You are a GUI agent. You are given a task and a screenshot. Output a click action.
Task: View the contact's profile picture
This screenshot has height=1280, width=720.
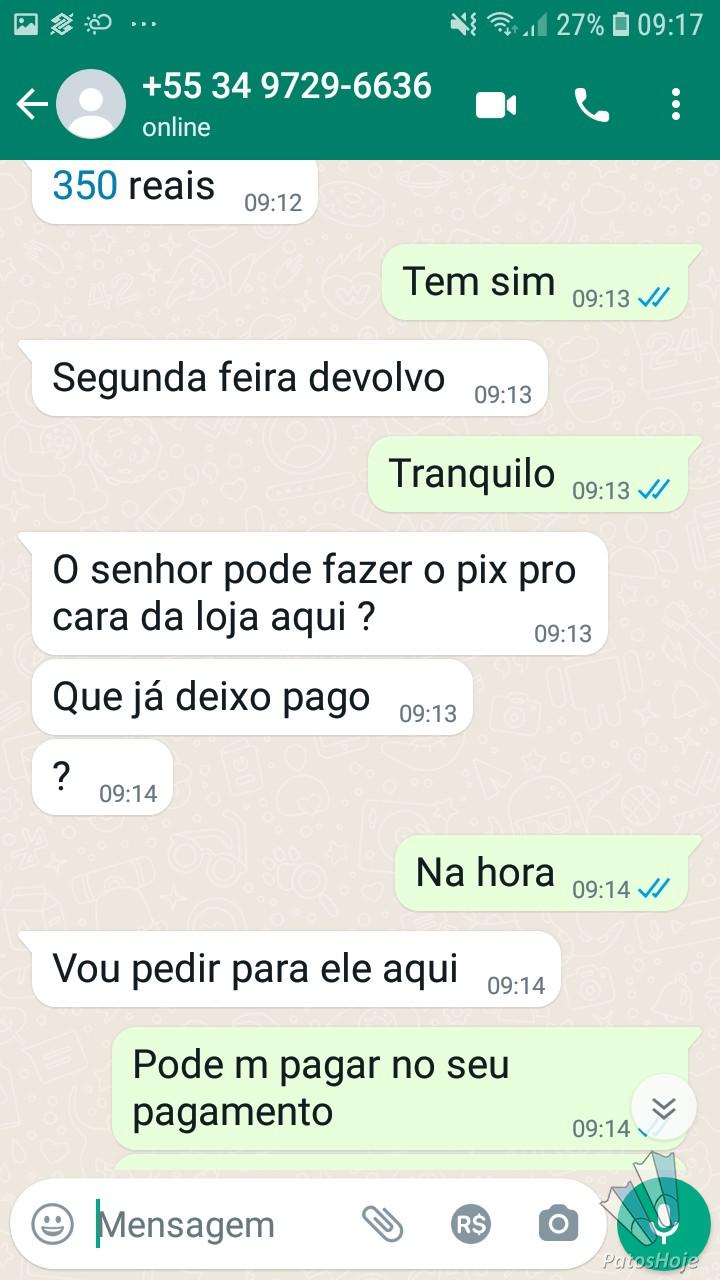[91, 104]
